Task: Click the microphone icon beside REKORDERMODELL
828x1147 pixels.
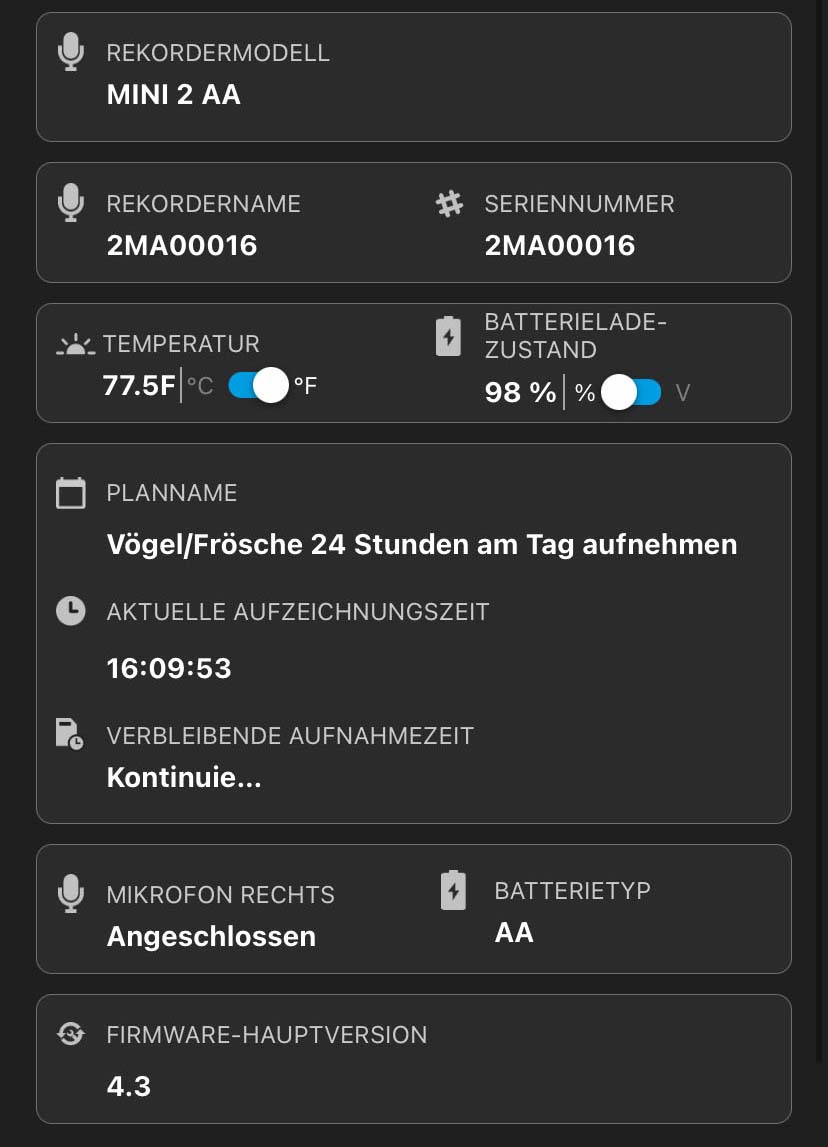Action: point(70,52)
